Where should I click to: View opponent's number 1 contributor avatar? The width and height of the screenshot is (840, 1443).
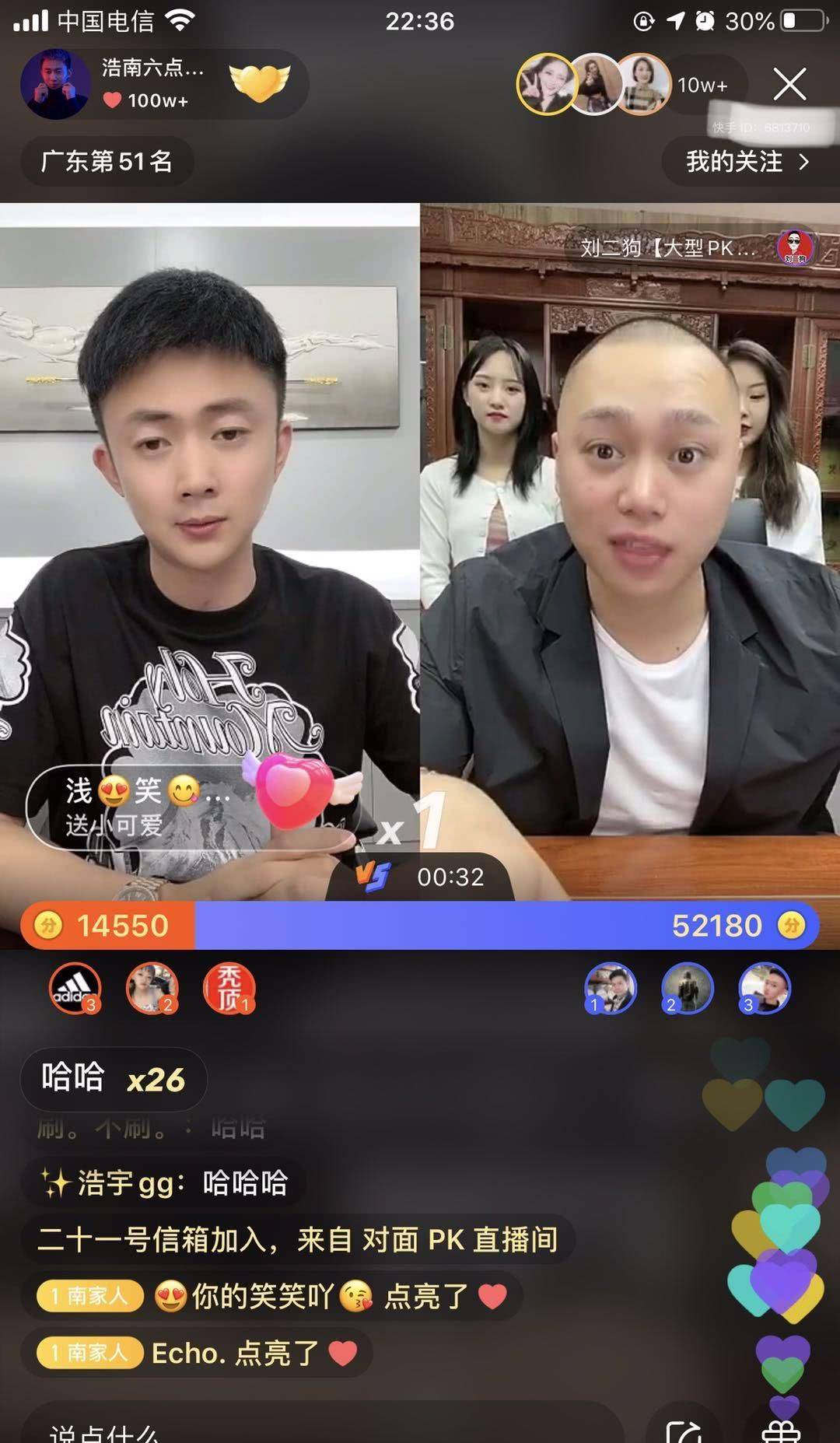(611, 989)
